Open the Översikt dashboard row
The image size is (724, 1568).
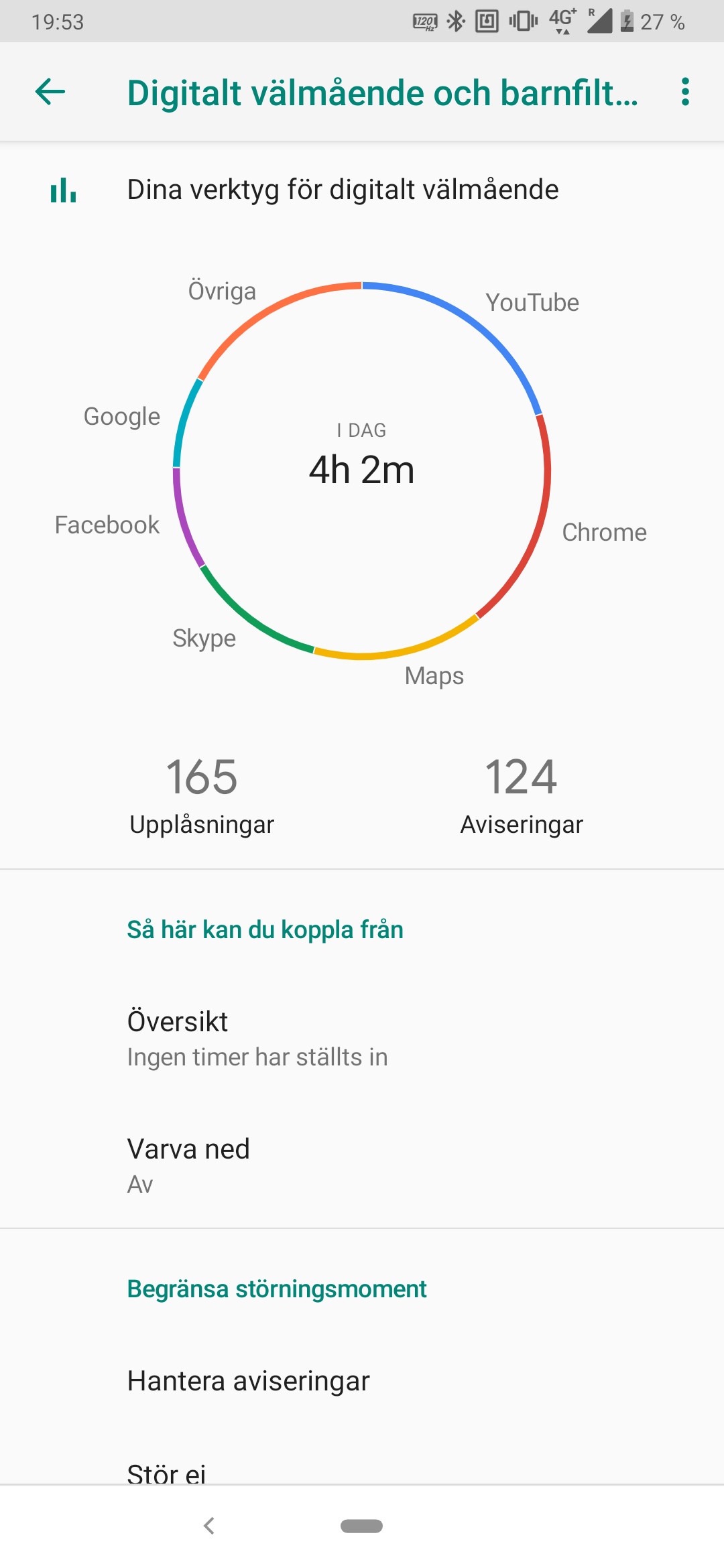[x=362, y=1038]
